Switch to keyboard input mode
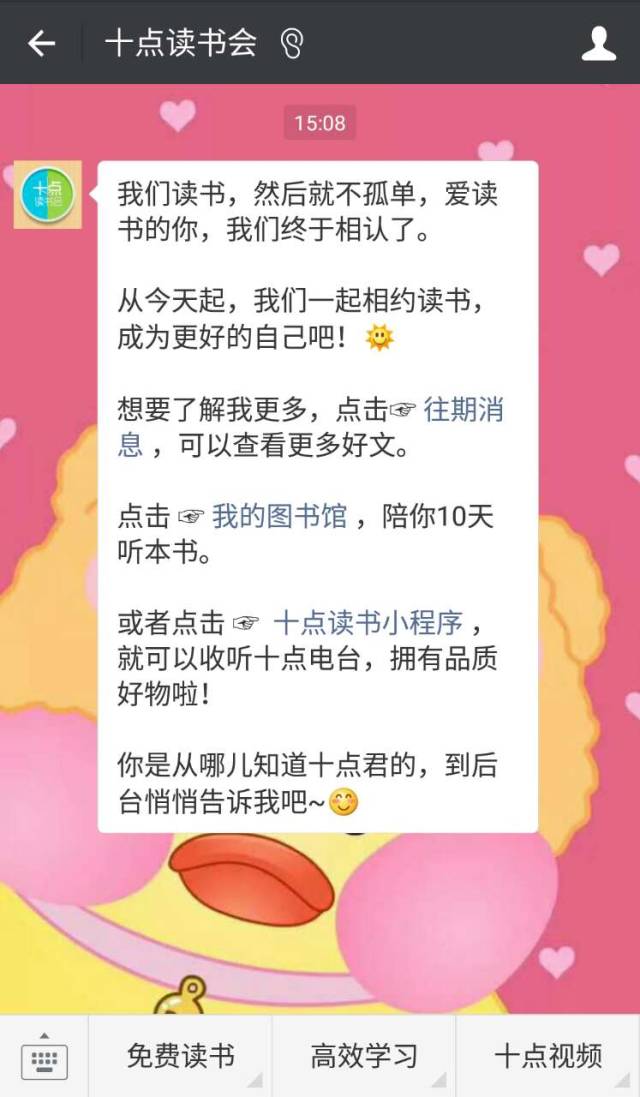640x1097 pixels. pyautogui.click(x=44, y=1057)
